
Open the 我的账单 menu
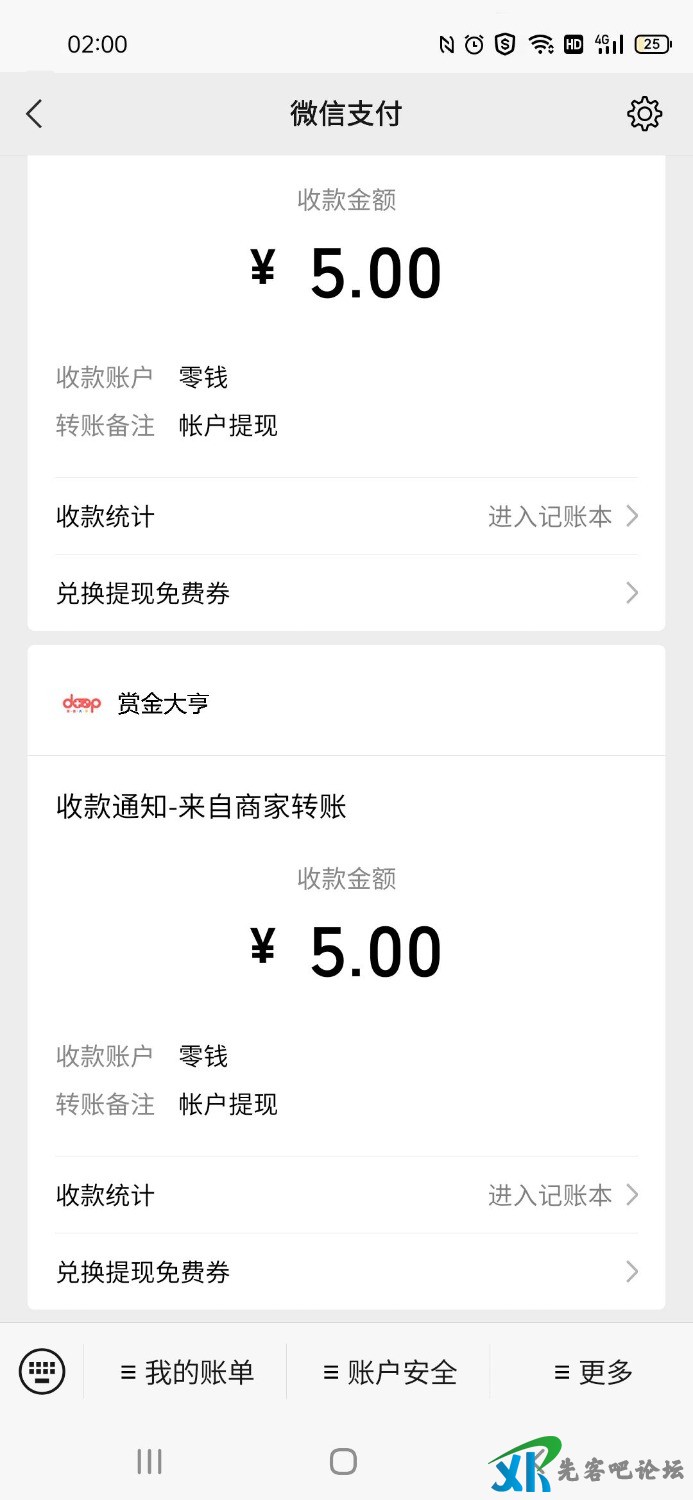click(x=187, y=1372)
